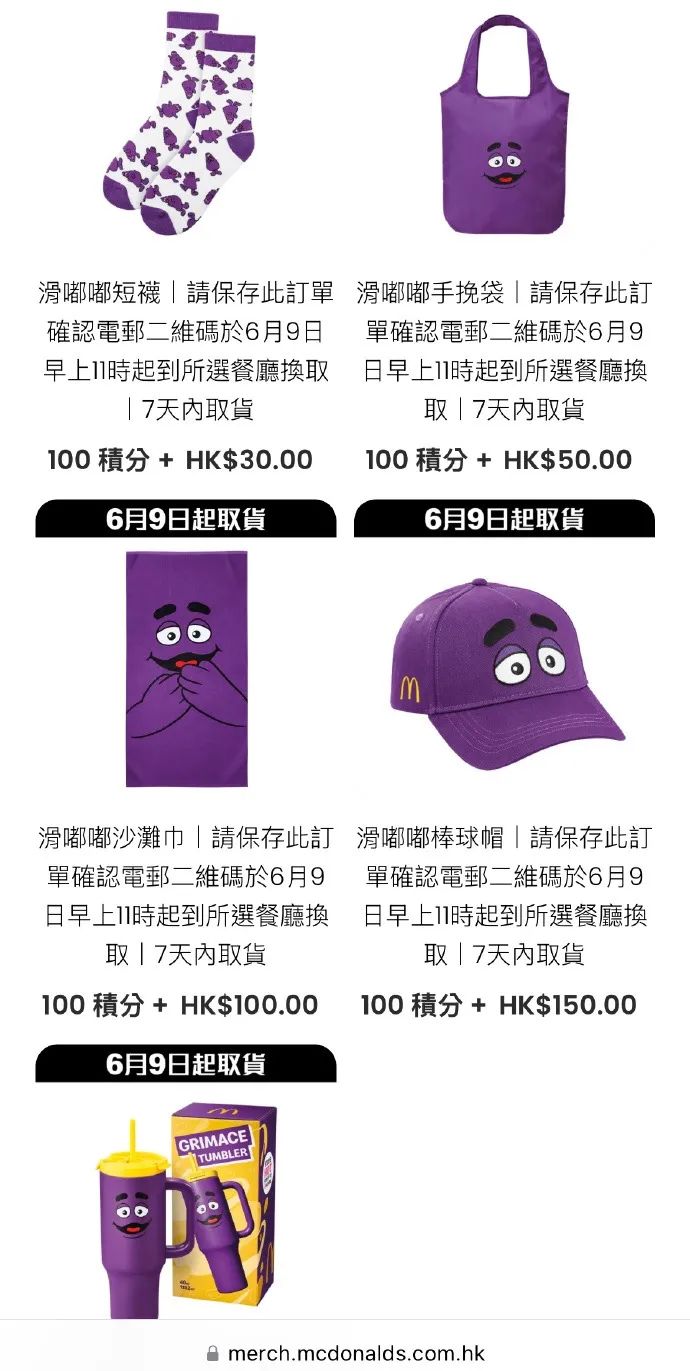Open the Grimace socks product
This screenshot has height=1371, width=690.
pyautogui.click(x=185, y=125)
